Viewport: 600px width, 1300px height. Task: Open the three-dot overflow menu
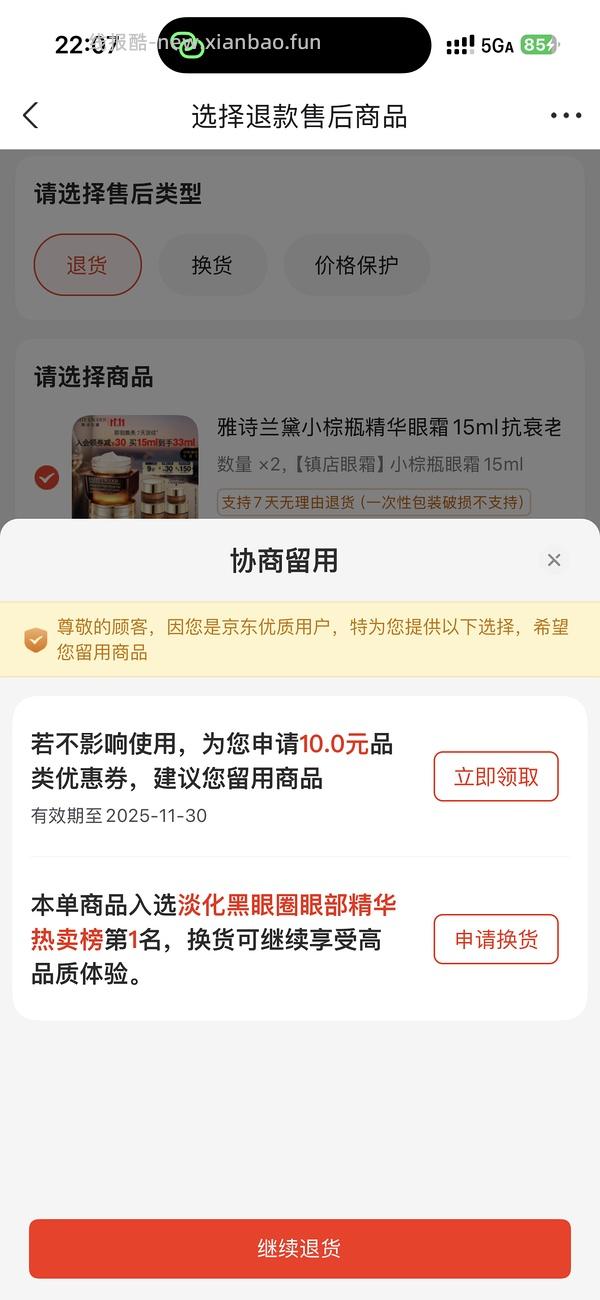[x=566, y=116]
